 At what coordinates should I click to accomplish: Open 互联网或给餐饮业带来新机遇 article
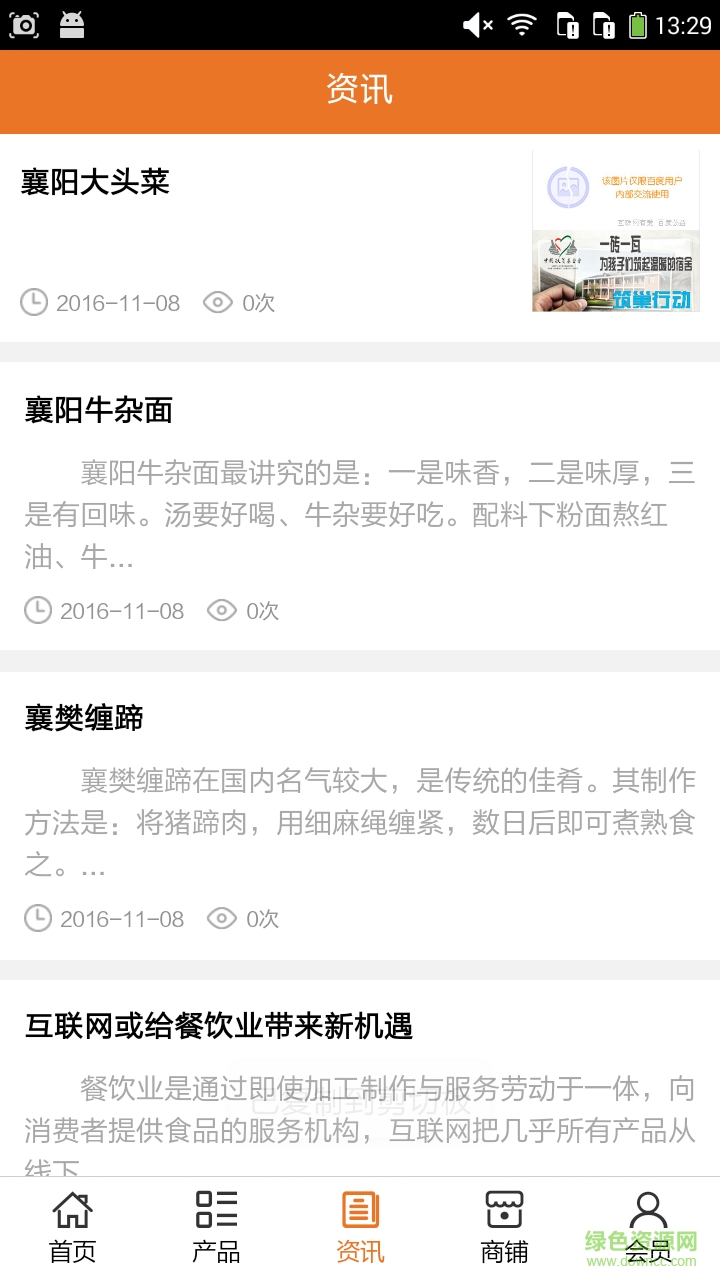pyautogui.click(x=219, y=1026)
